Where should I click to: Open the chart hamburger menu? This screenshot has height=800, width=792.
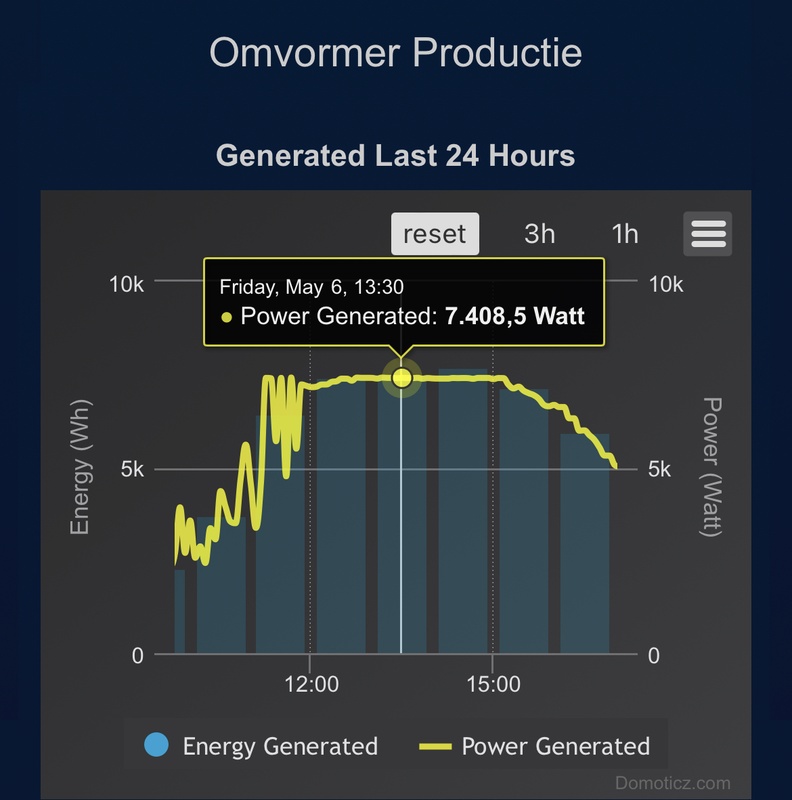click(707, 234)
